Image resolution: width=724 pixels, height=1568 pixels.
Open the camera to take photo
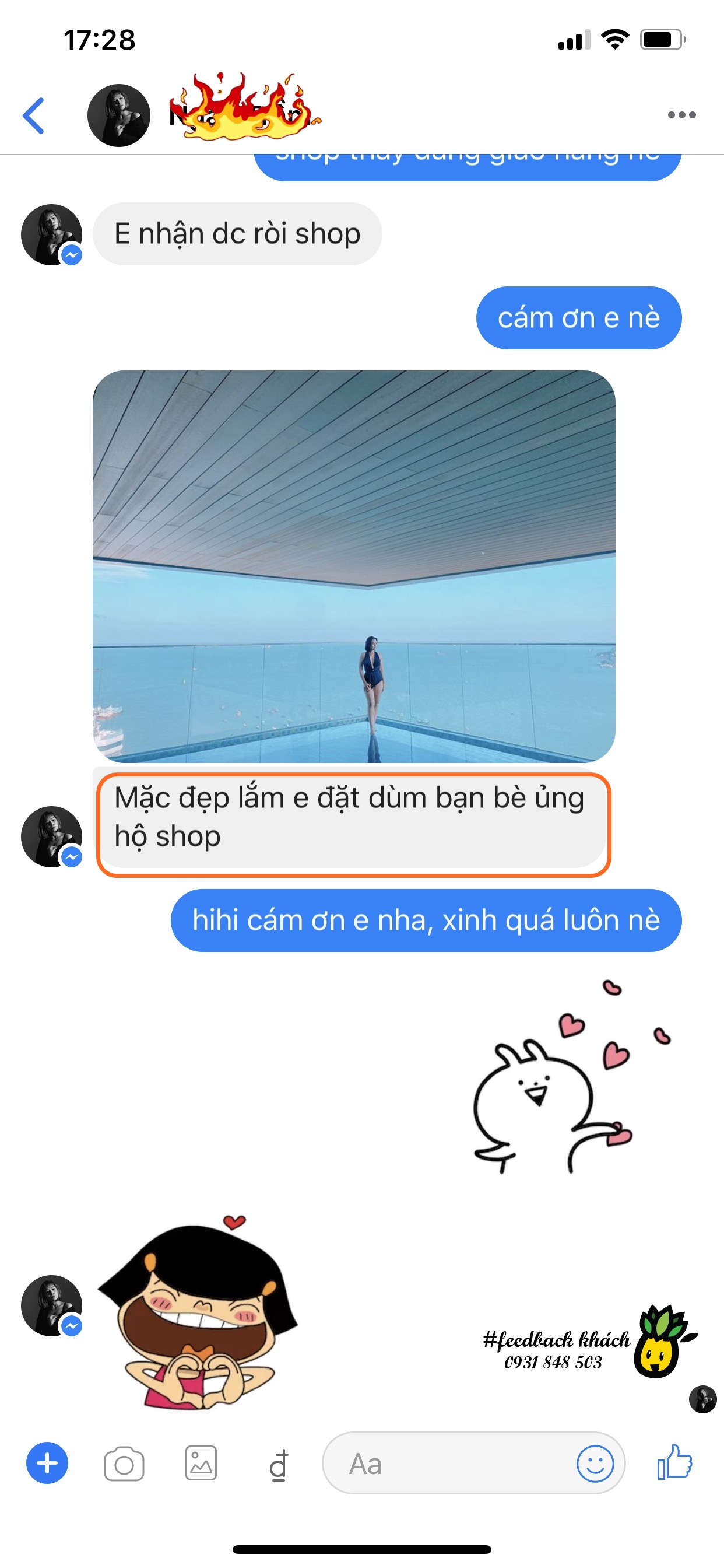124,1464
